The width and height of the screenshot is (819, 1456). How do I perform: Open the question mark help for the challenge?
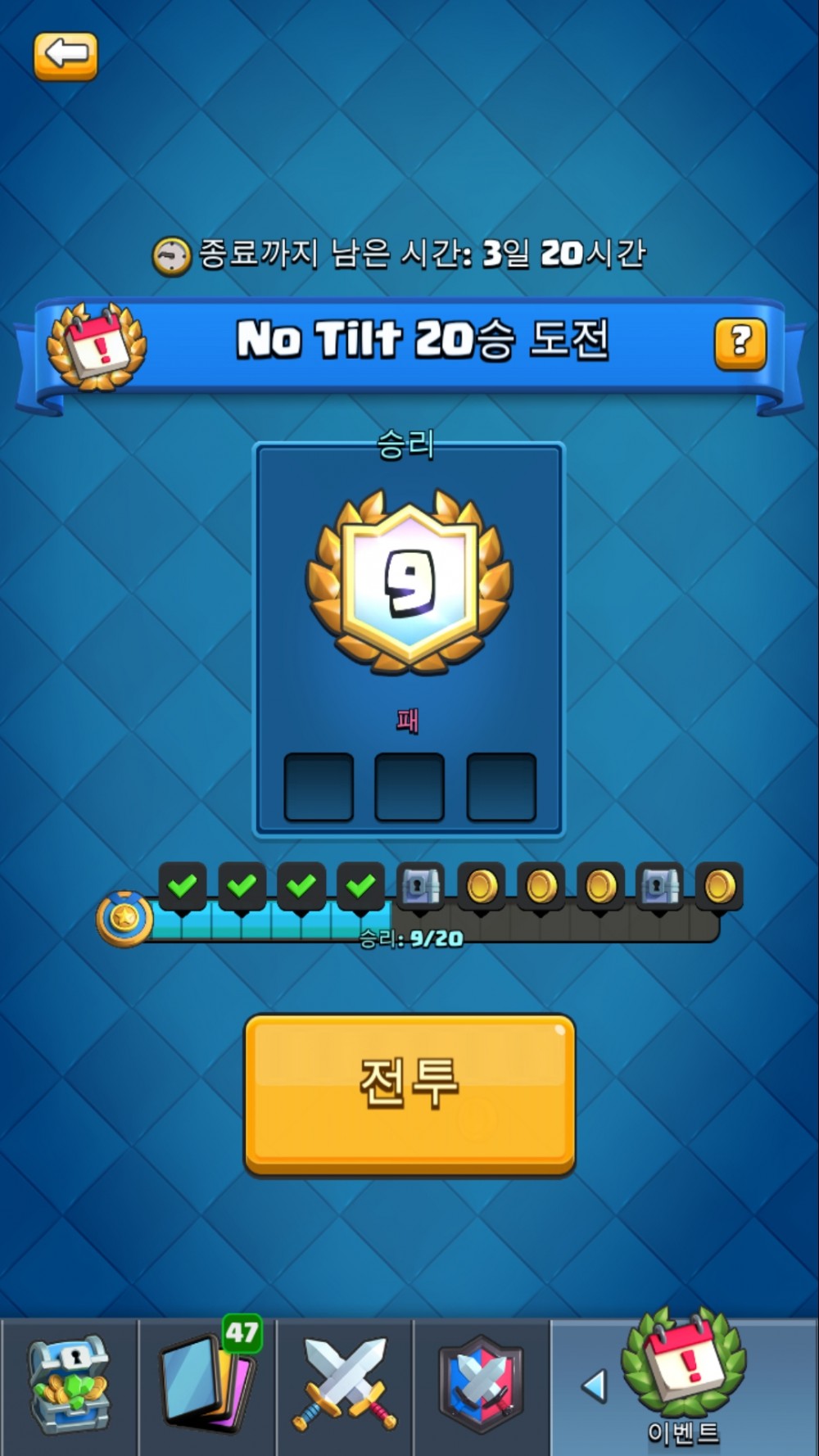[740, 342]
